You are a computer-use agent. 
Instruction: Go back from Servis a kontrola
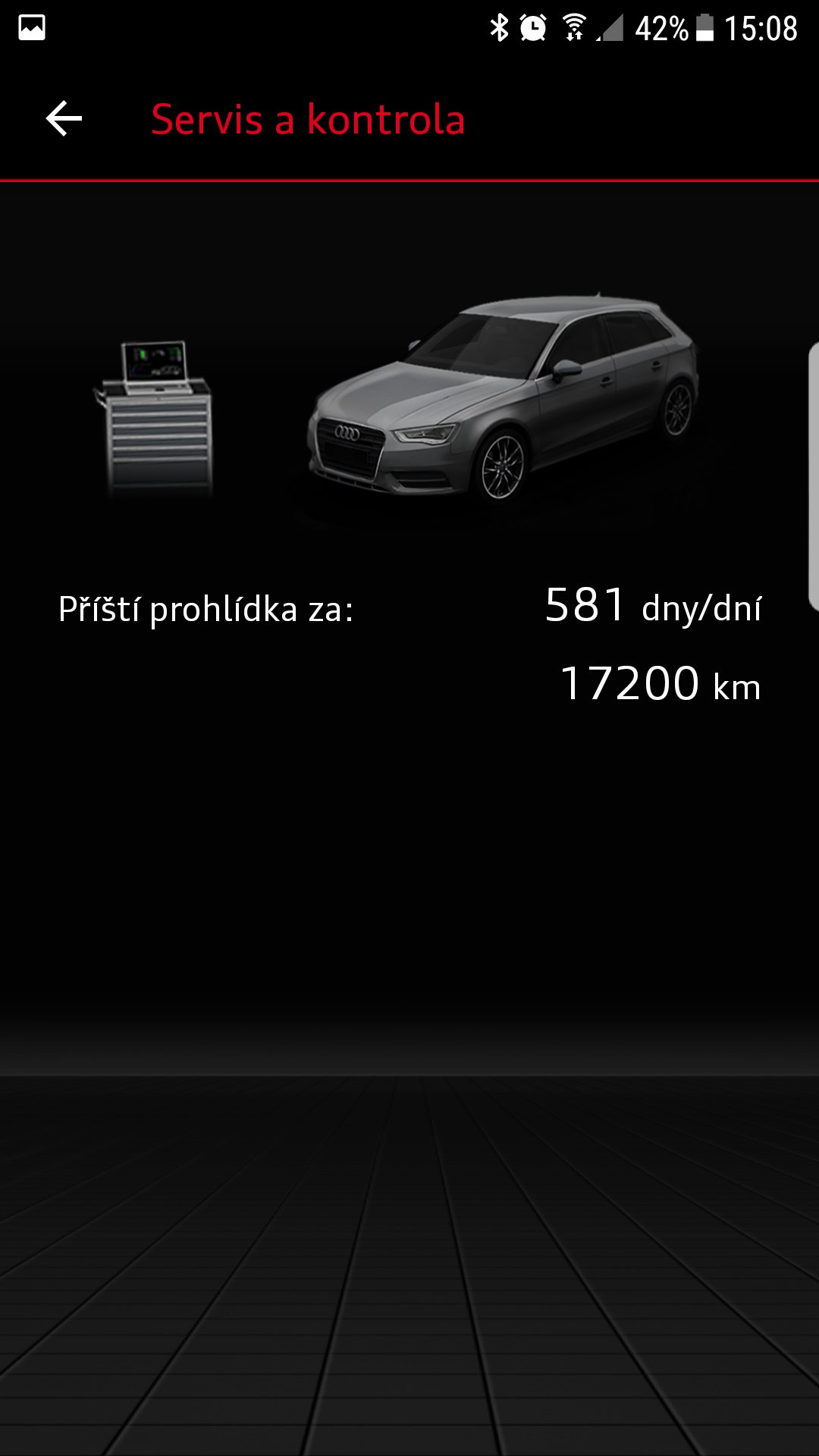pos(64,119)
